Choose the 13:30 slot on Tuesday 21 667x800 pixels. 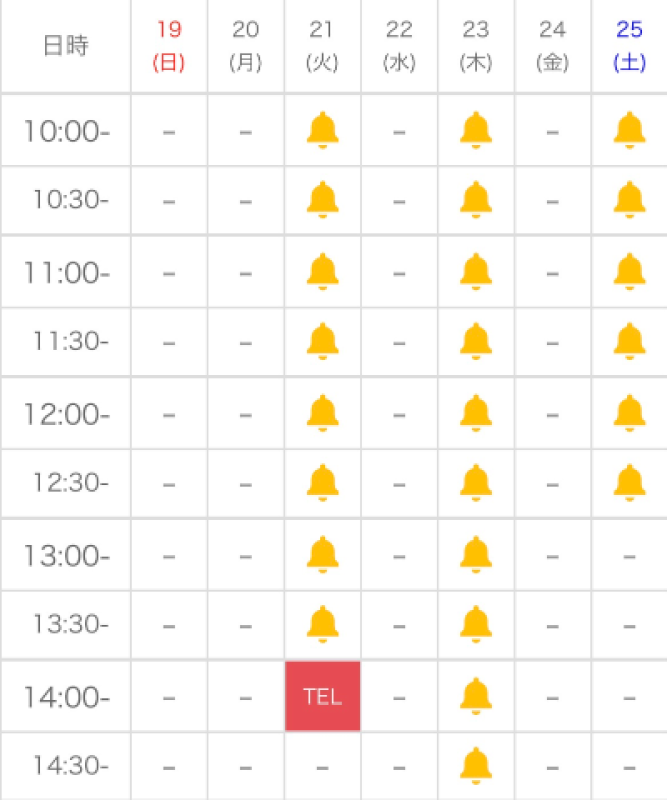[x=322, y=625]
